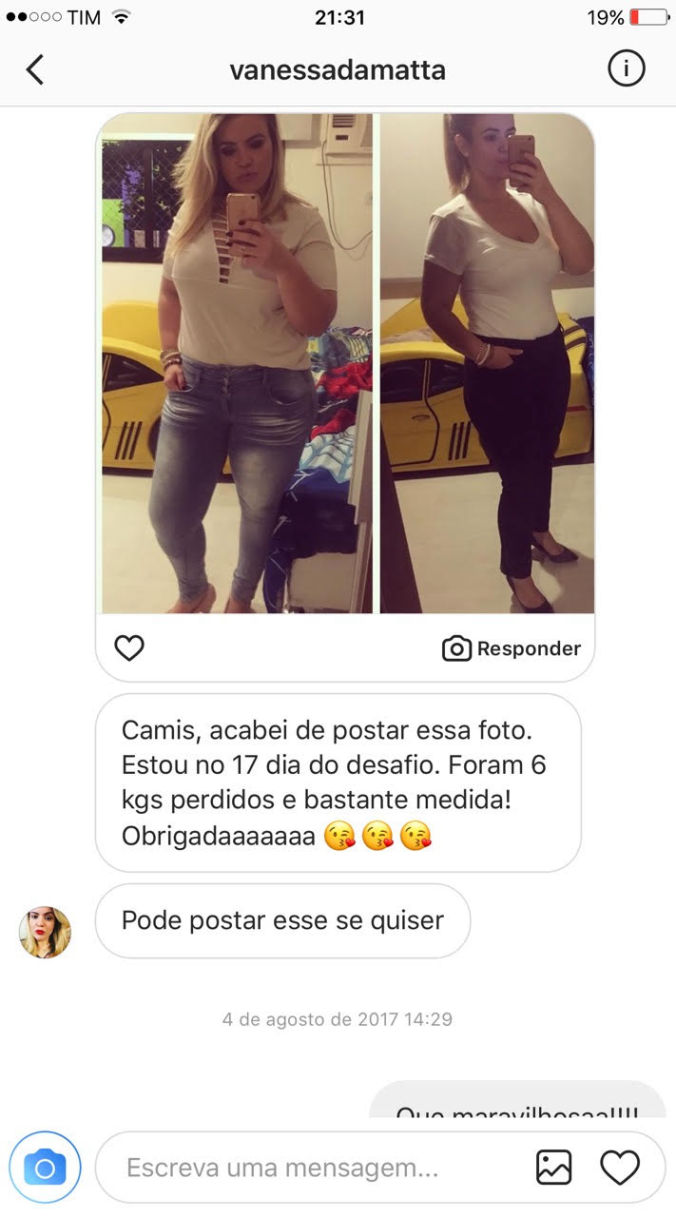The height and width of the screenshot is (1217, 676).
Task: Go back from the vanessadamatta chat
Action: 35,70
